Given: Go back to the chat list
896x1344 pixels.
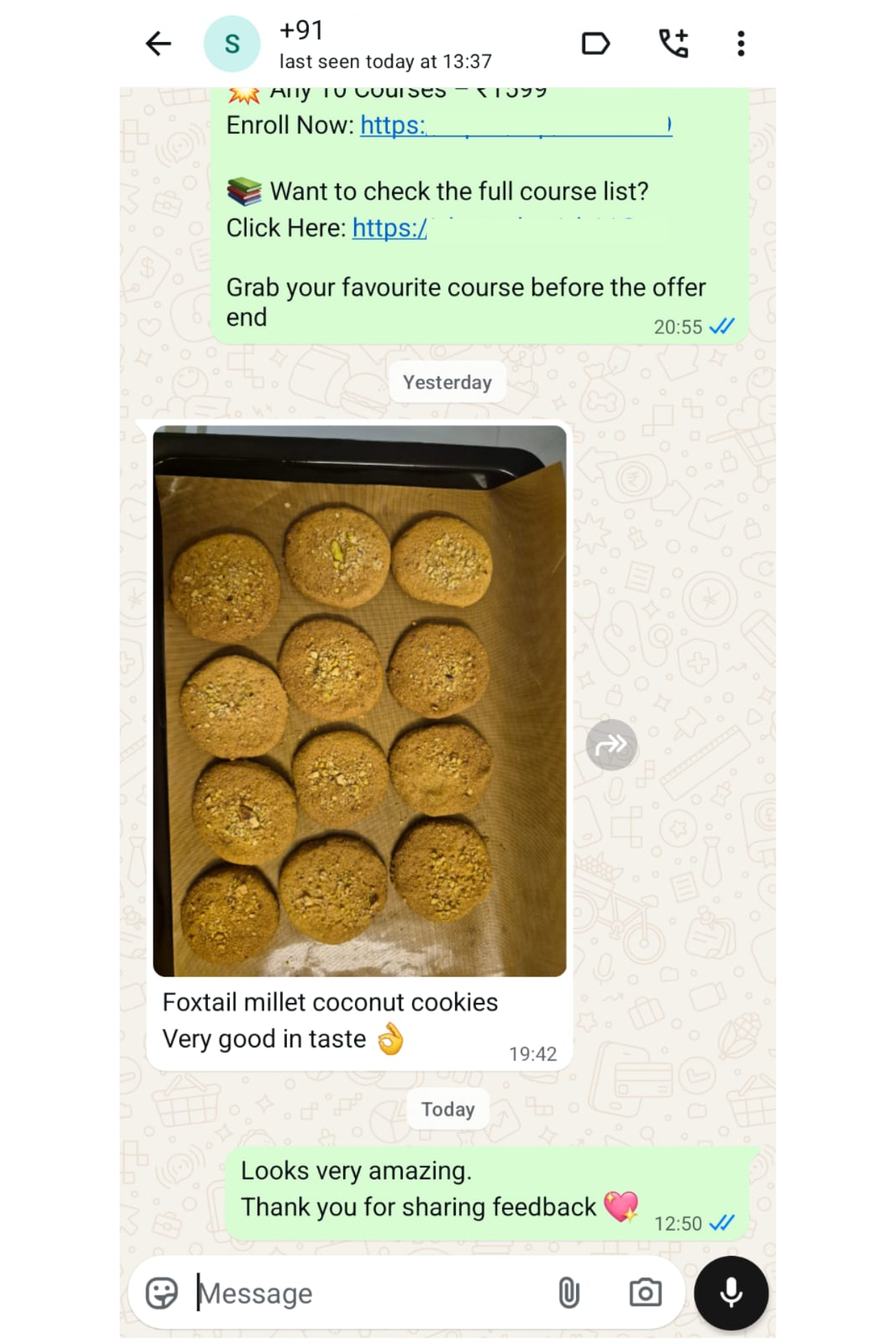Looking at the screenshot, I should pyautogui.click(x=158, y=44).
